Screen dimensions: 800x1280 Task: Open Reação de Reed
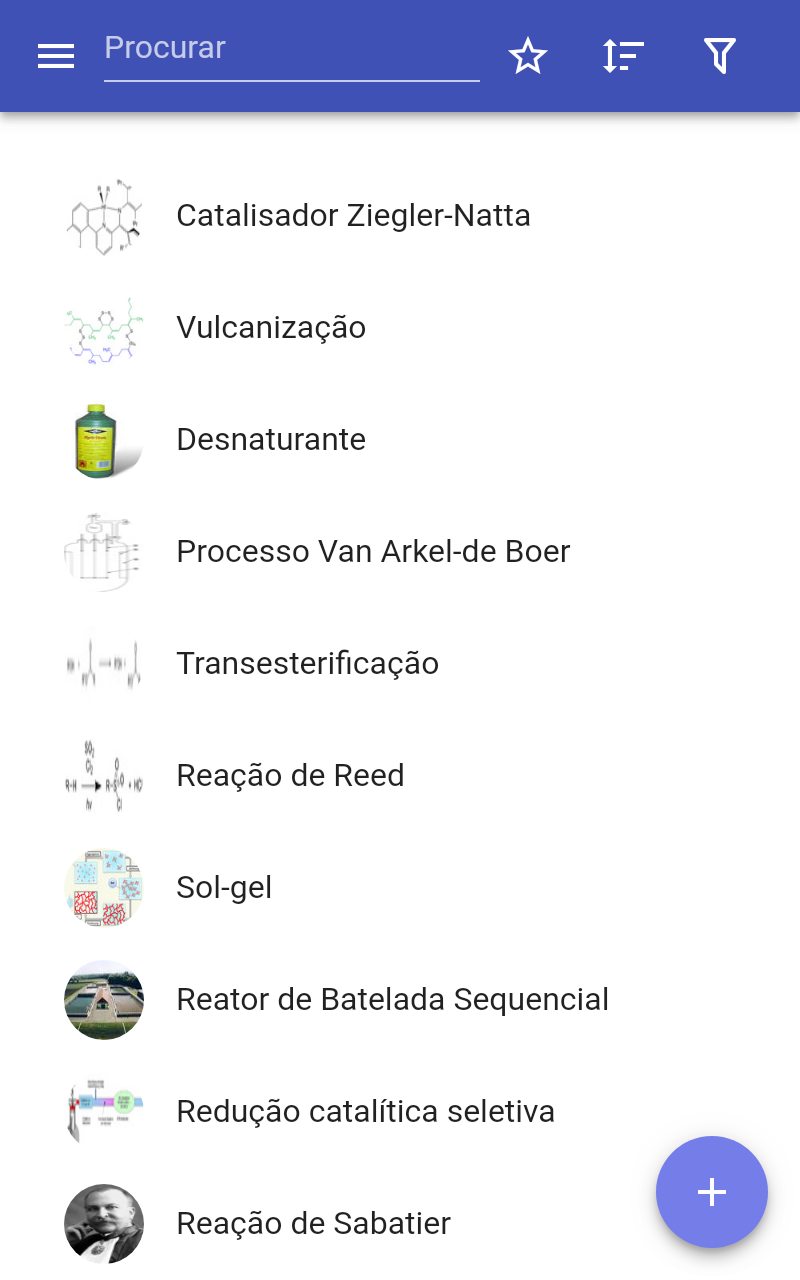290,776
